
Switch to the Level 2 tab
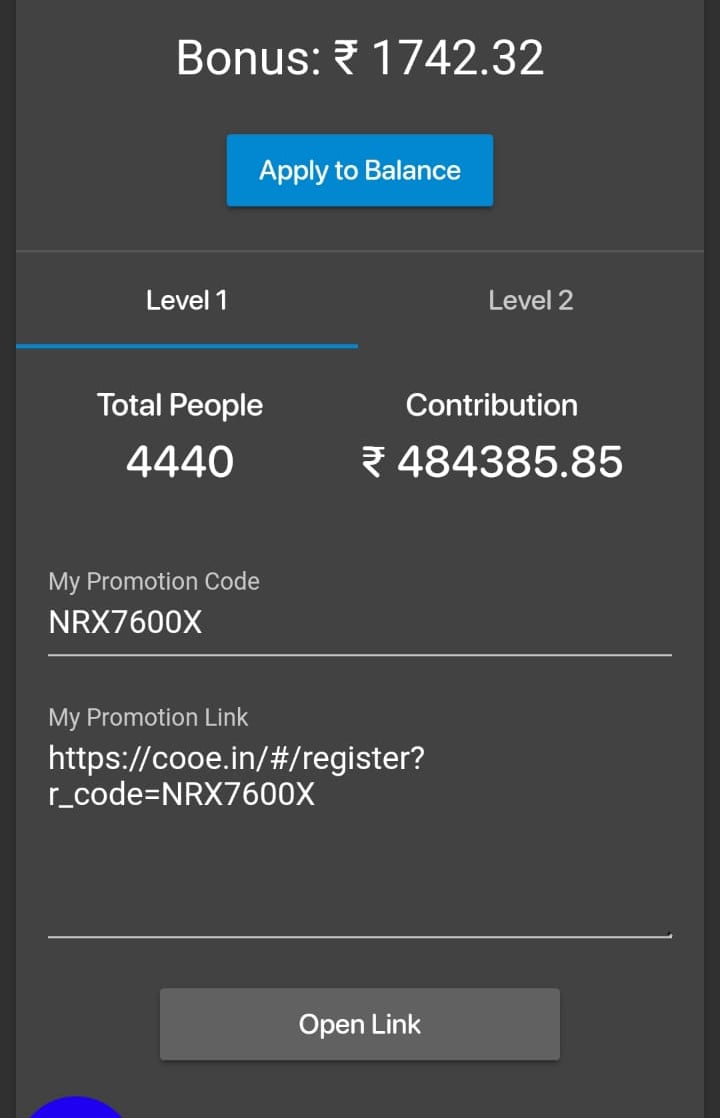[x=530, y=300]
